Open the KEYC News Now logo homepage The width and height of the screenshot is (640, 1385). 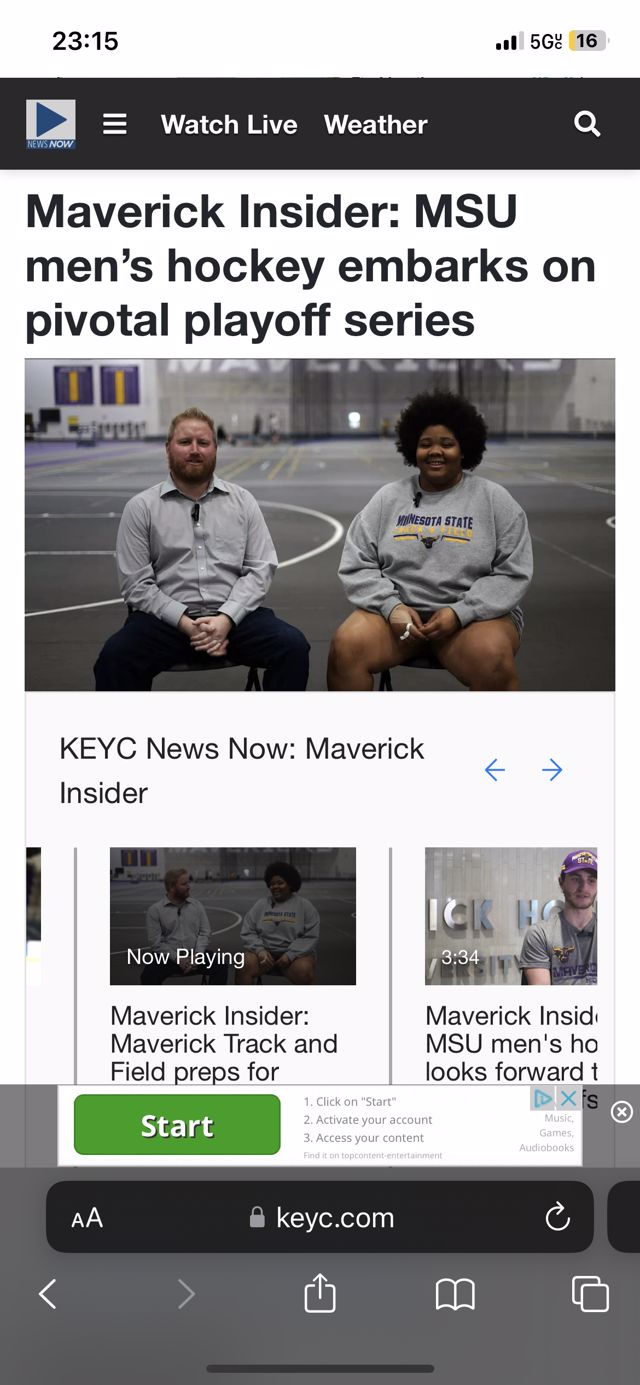(x=51, y=124)
